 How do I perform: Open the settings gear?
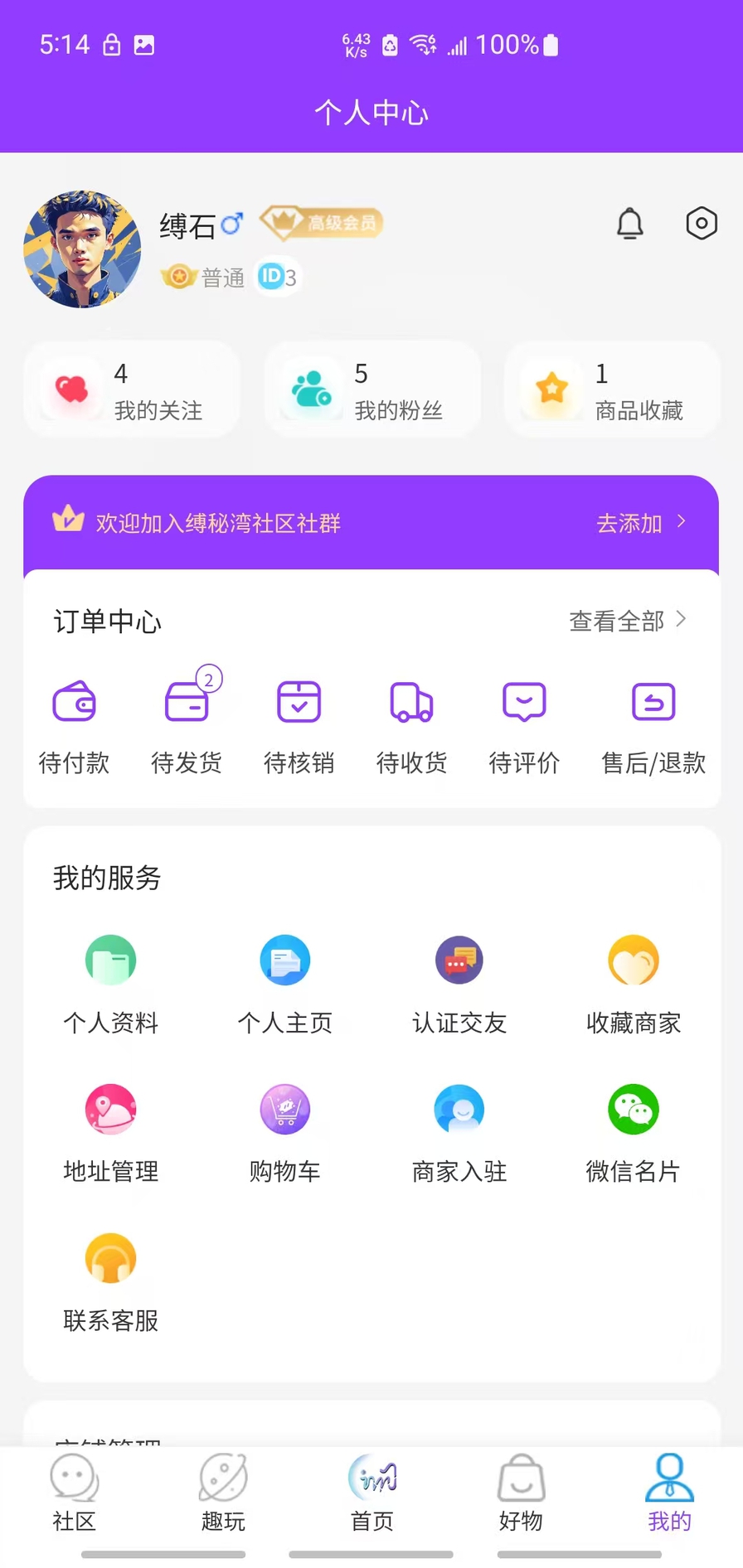pyautogui.click(x=701, y=224)
